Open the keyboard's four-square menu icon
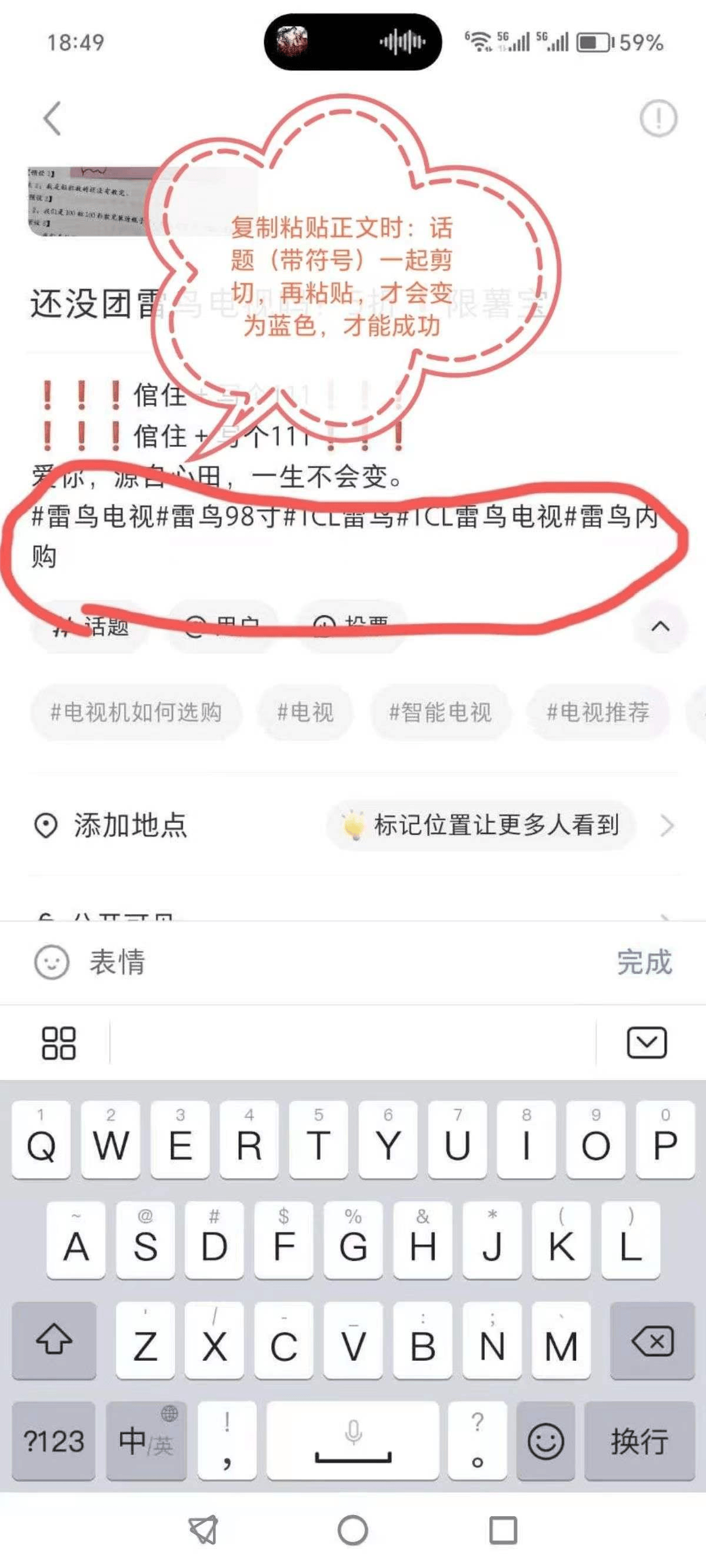This screenshot has height=1568, width=706. pyautogui.click(x=58, y=1043)
